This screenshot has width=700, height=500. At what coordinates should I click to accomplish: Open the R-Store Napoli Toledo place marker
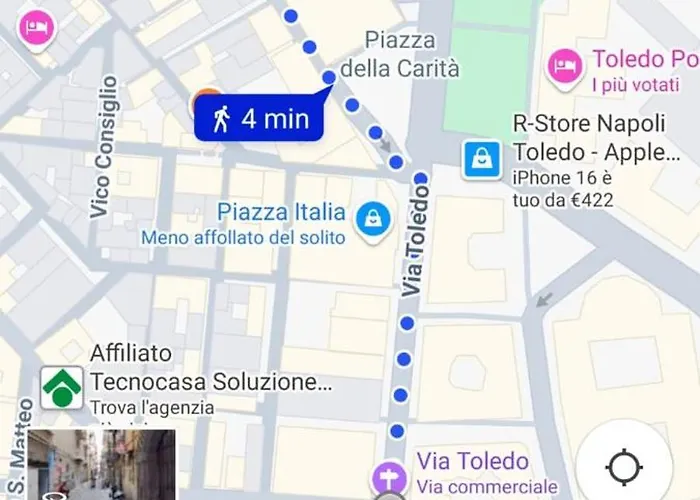coord(482,159)
